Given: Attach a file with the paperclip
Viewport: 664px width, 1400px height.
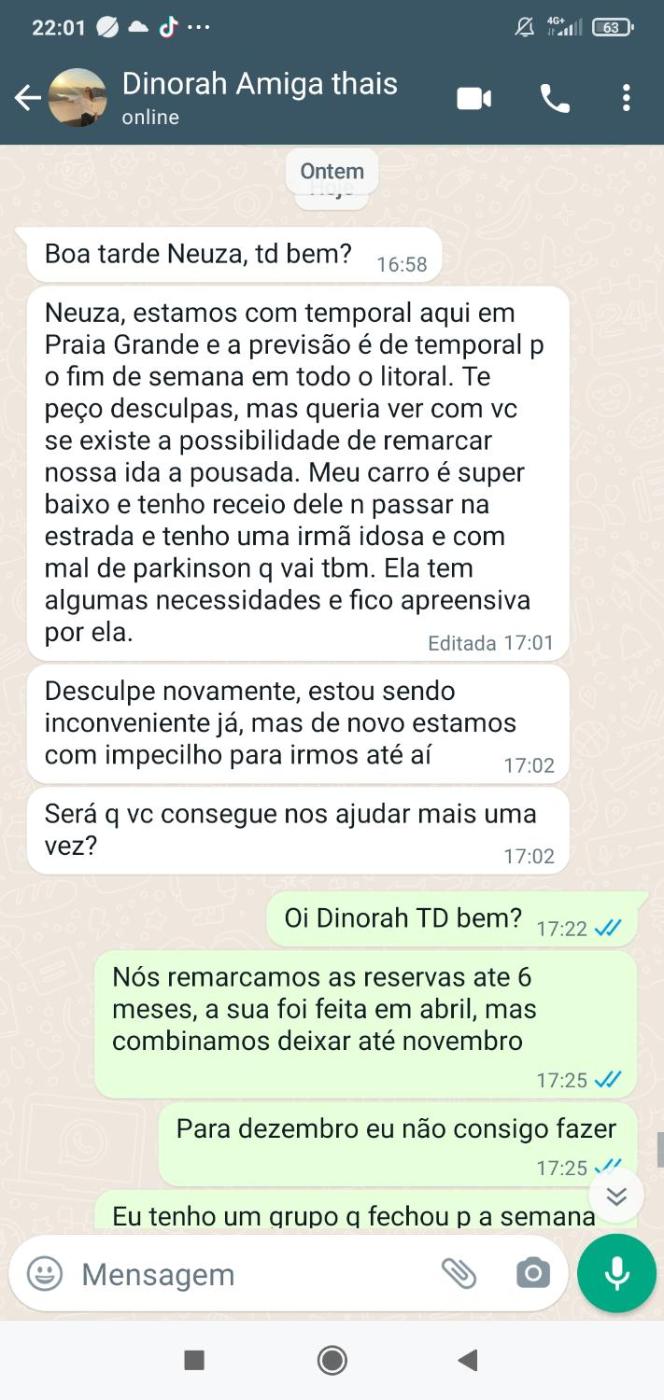Looking at the screenshot, I should (x=459, y=1273).
